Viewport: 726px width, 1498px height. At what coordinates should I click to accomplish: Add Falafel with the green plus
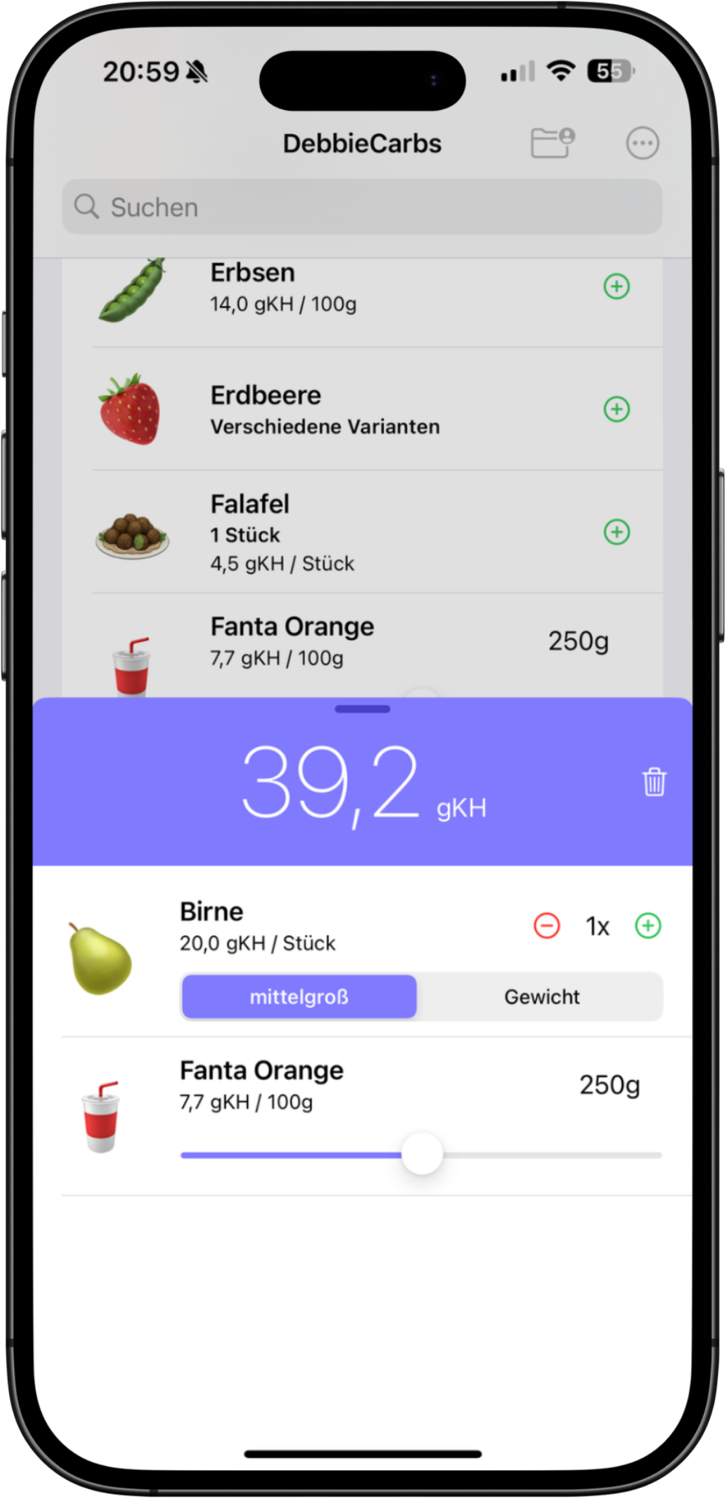(x=617, y=532)
